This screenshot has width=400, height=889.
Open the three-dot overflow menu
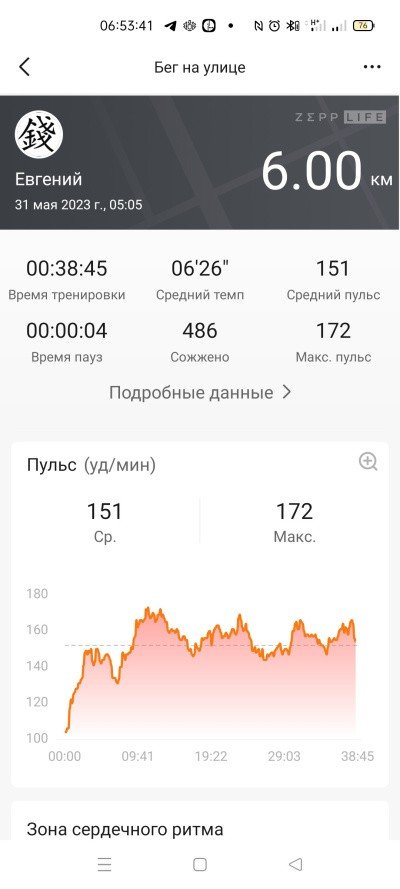372,67
